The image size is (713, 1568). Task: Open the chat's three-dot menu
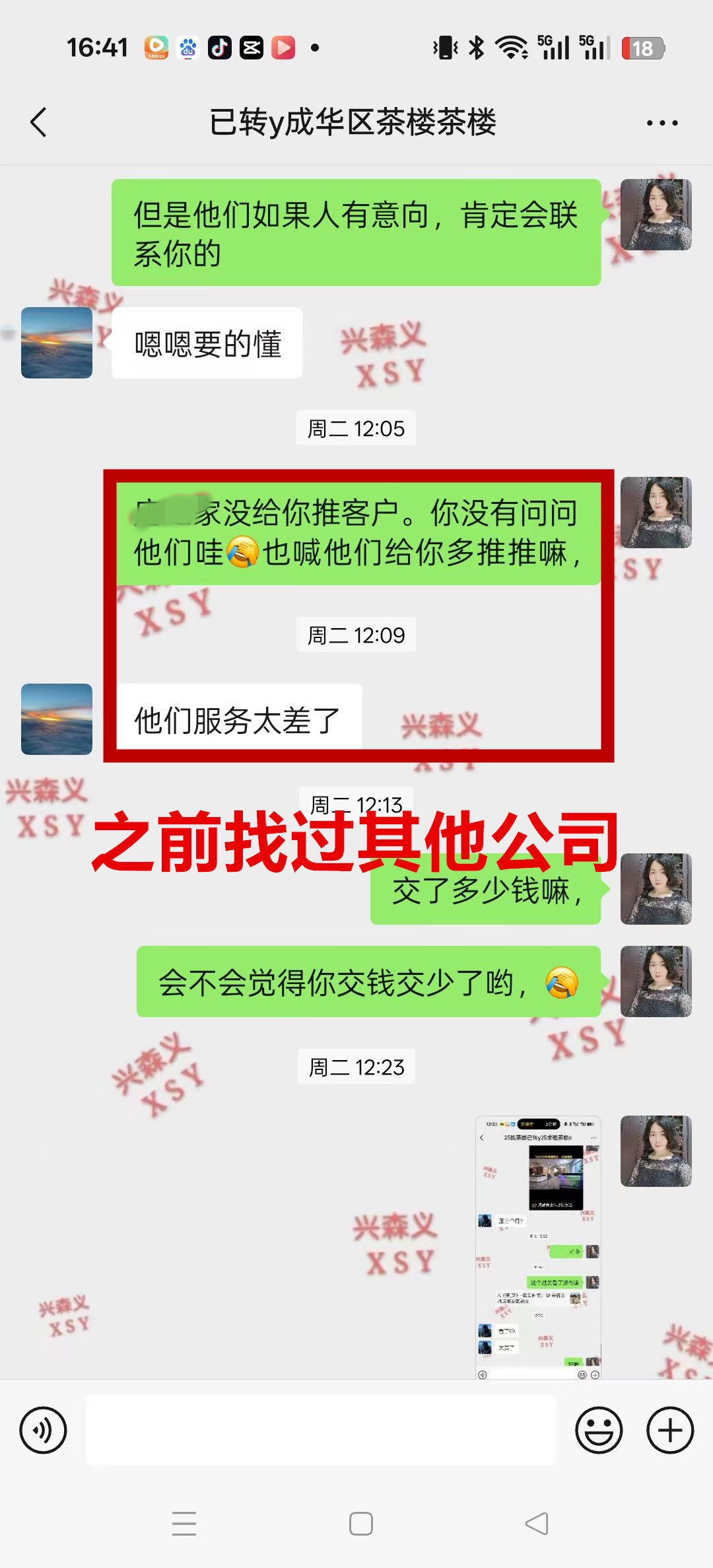[x=662, y=123]
